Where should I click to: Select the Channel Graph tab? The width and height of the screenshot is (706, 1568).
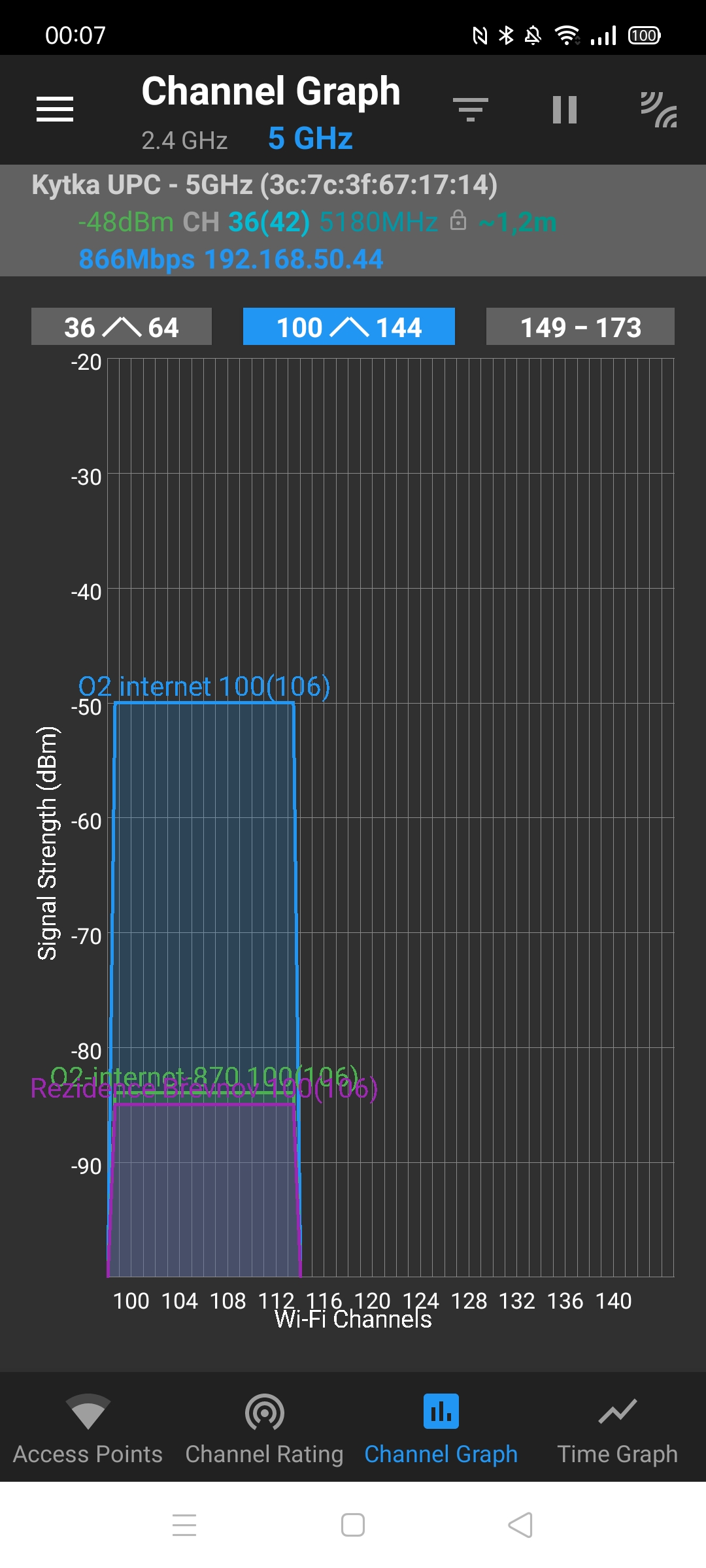coord(441,1428)
